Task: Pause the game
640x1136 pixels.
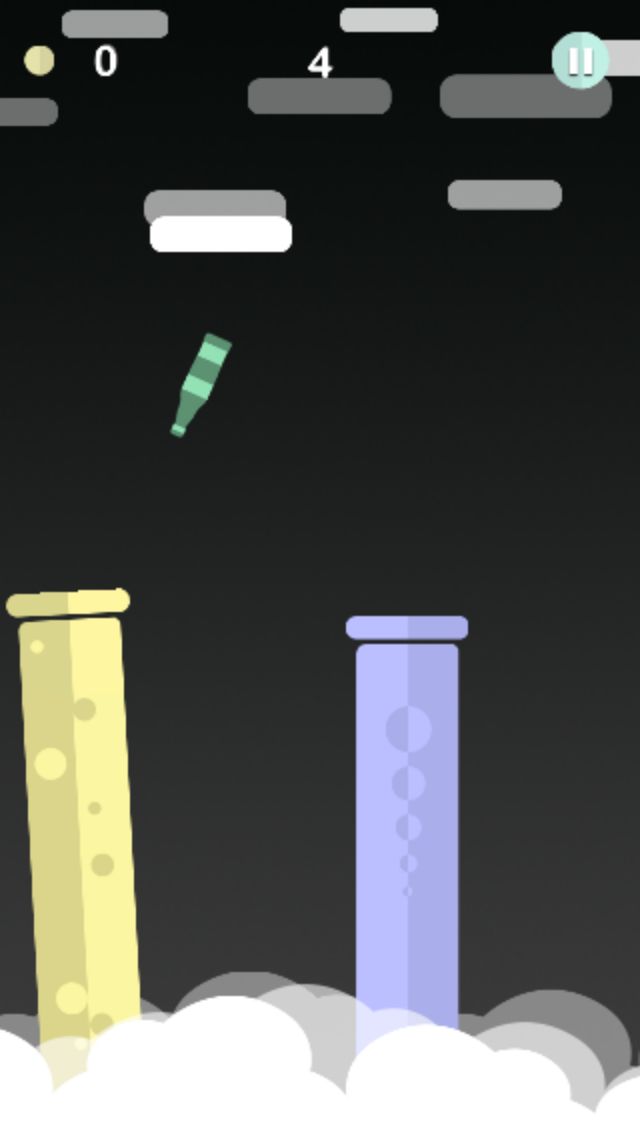Action: (579, 61)
